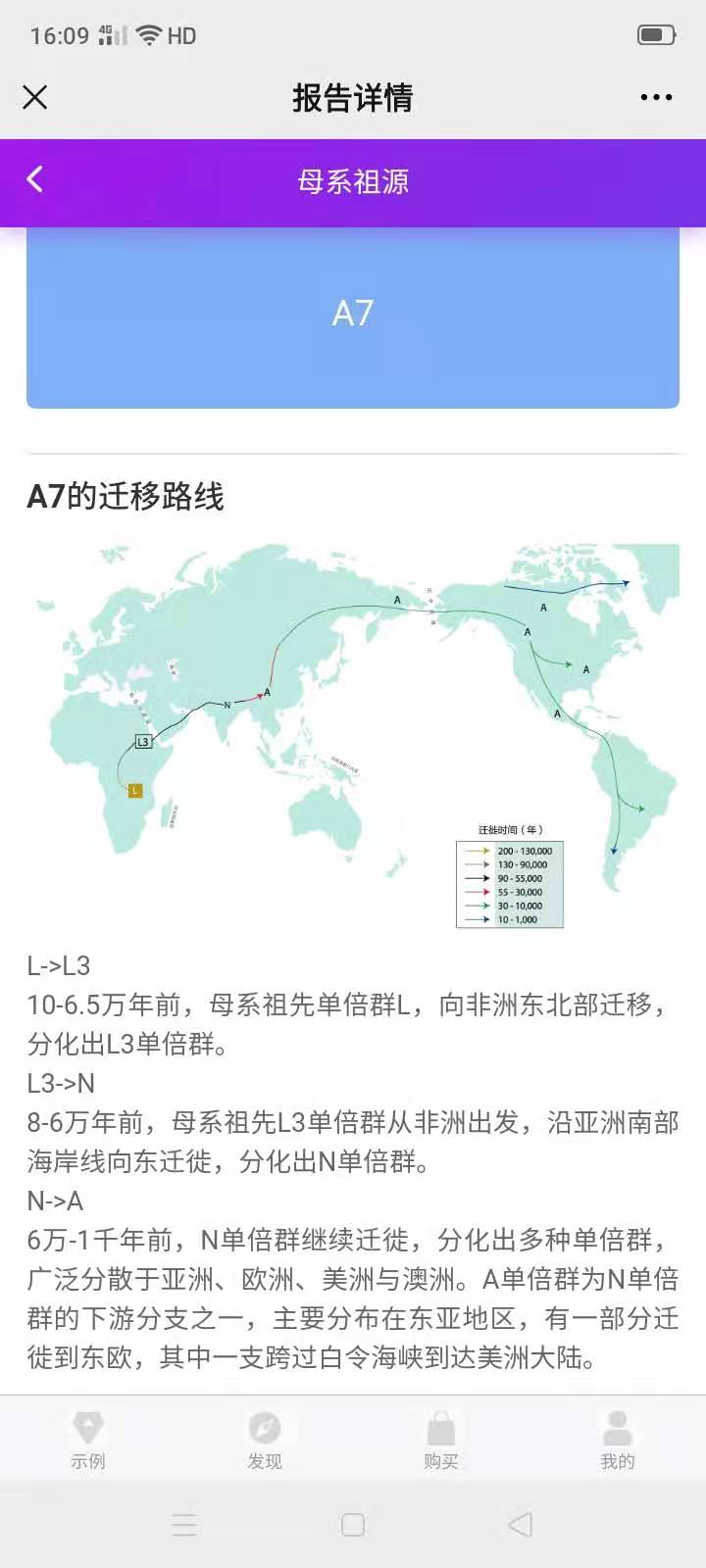Viewport: 706px width, 1568px height.
Task: Open the 购买 tab
Action: pyautogui.click(x=441, y=1440)
